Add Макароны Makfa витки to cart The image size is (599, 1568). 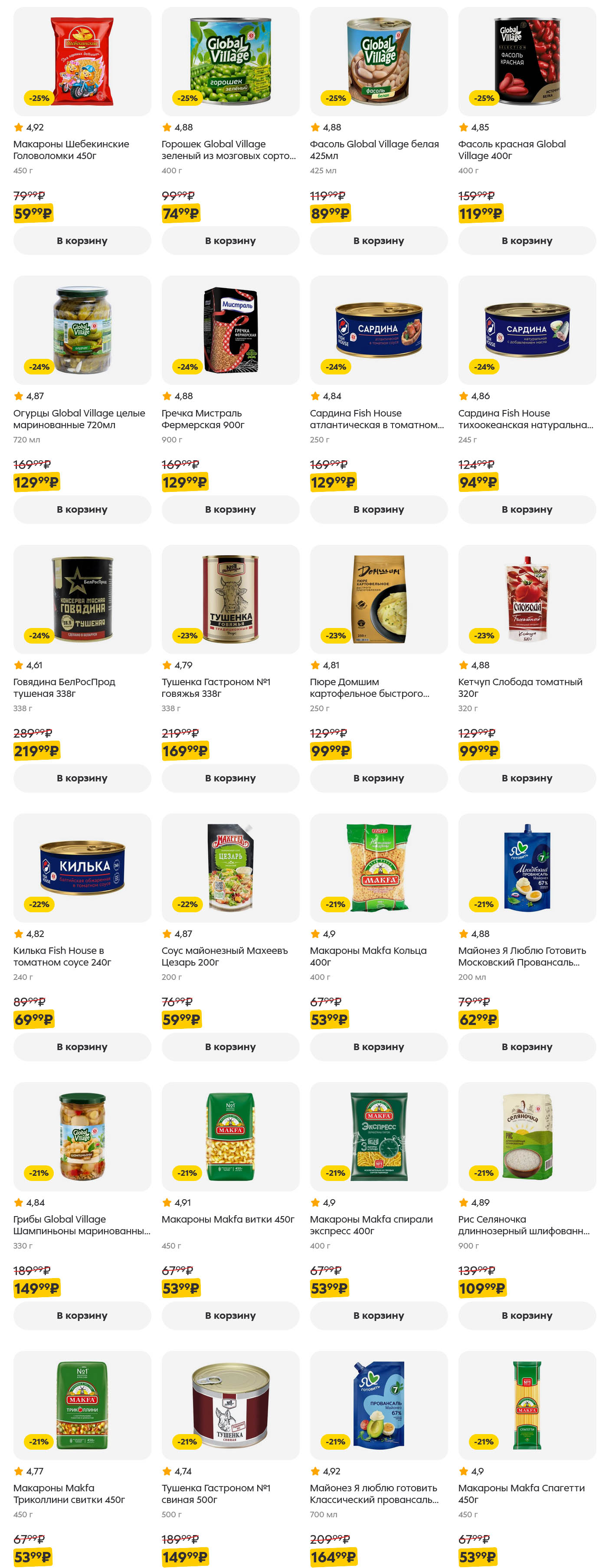tap(230, 1315)
